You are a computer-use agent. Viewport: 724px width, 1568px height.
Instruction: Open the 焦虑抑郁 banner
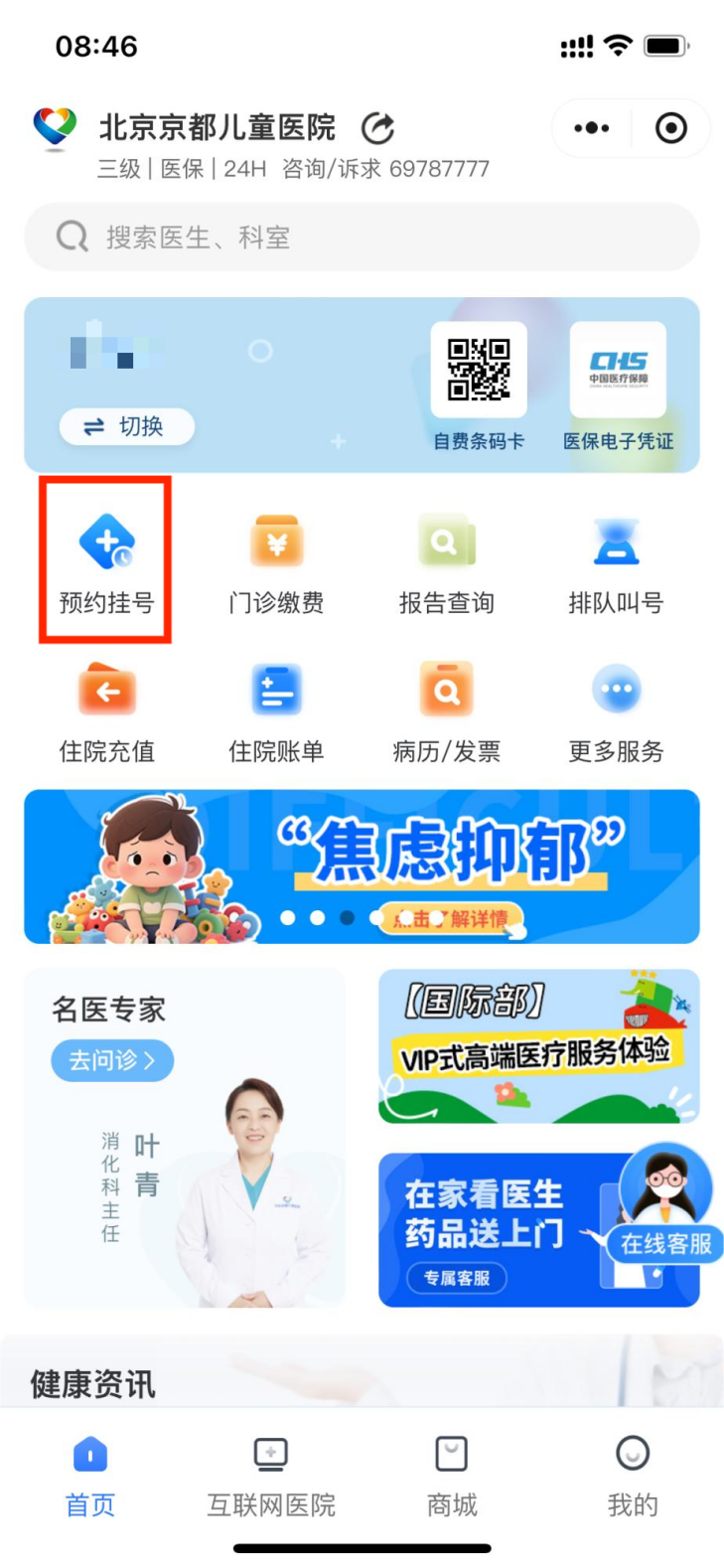(362, 865)
